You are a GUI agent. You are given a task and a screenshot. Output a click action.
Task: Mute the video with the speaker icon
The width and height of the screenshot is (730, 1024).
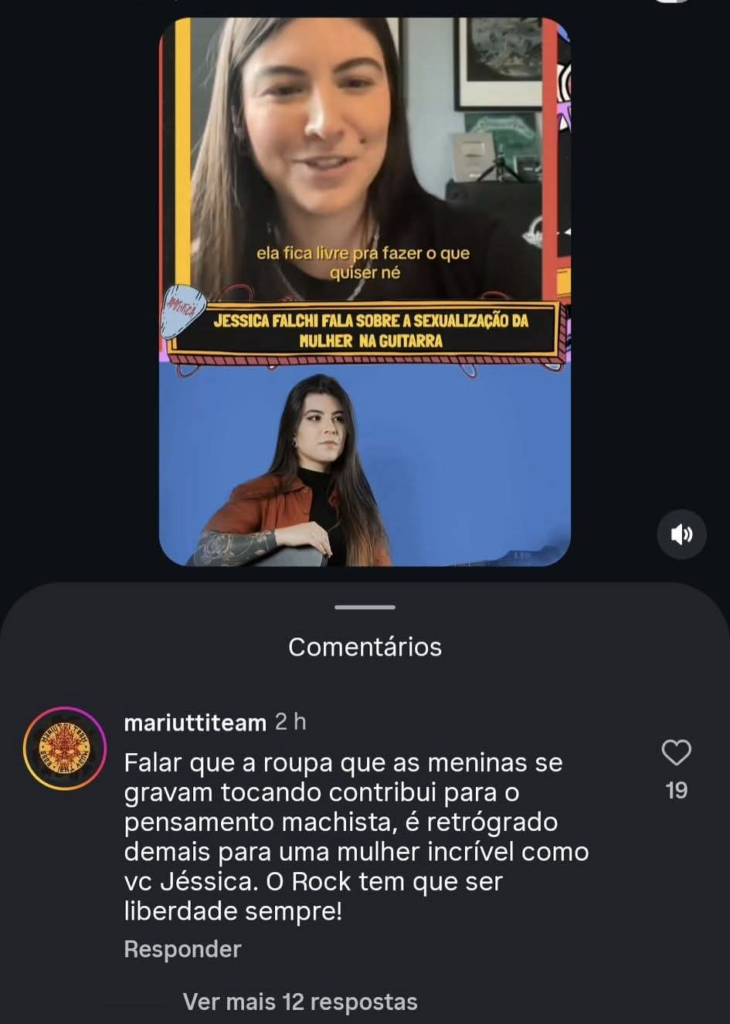click(x=682, y=535)
